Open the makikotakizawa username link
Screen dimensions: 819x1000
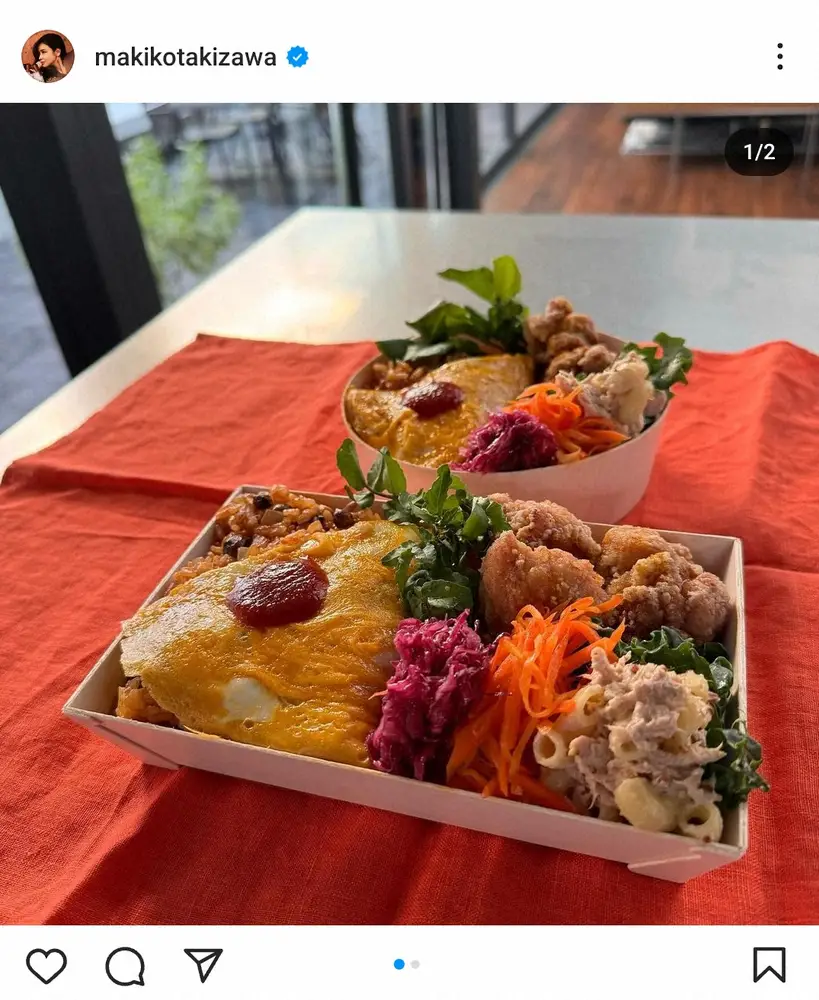pos(185,57)
